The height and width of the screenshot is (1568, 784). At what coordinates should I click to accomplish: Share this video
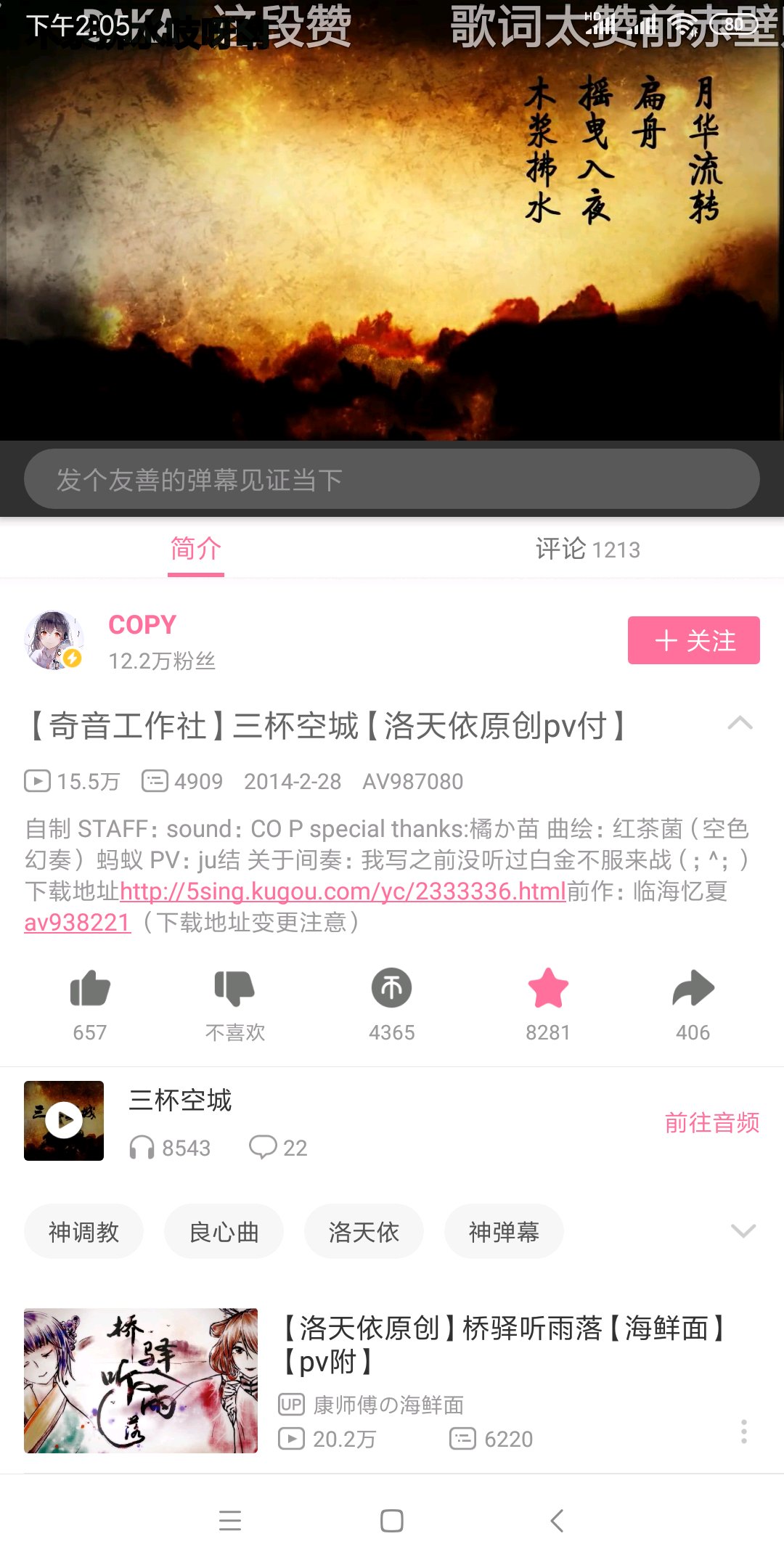tap(693, 989)
